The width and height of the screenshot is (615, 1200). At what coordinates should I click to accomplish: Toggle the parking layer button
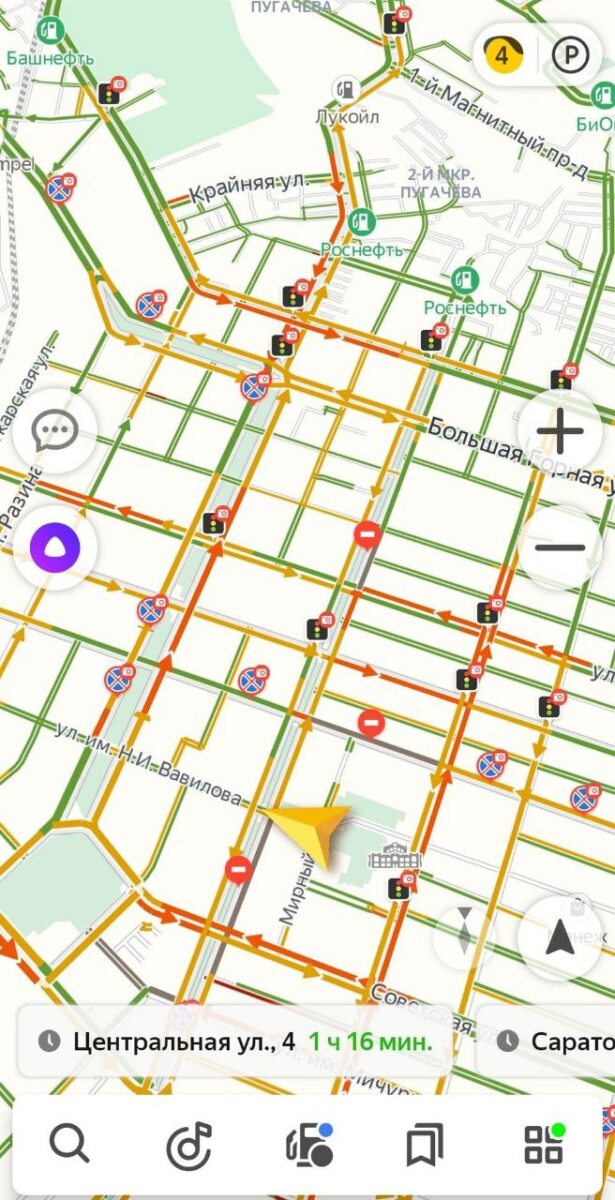point(571,56)
